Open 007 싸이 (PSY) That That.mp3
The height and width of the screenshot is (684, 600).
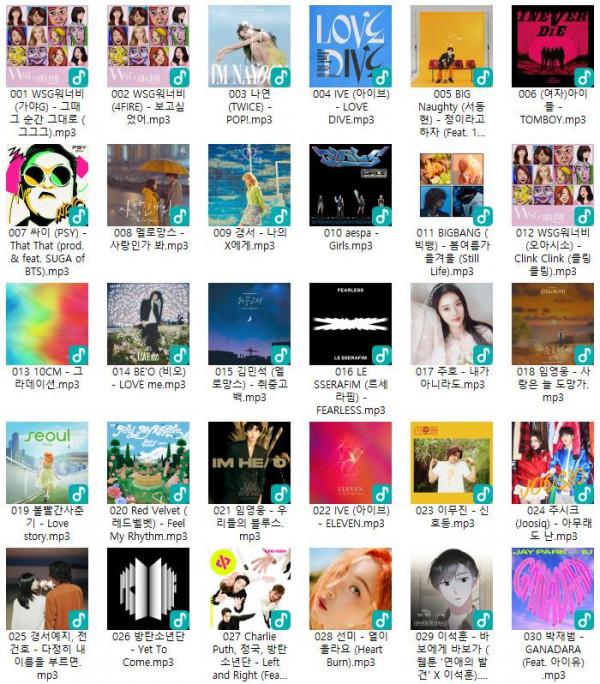click(x=47, y=185)
